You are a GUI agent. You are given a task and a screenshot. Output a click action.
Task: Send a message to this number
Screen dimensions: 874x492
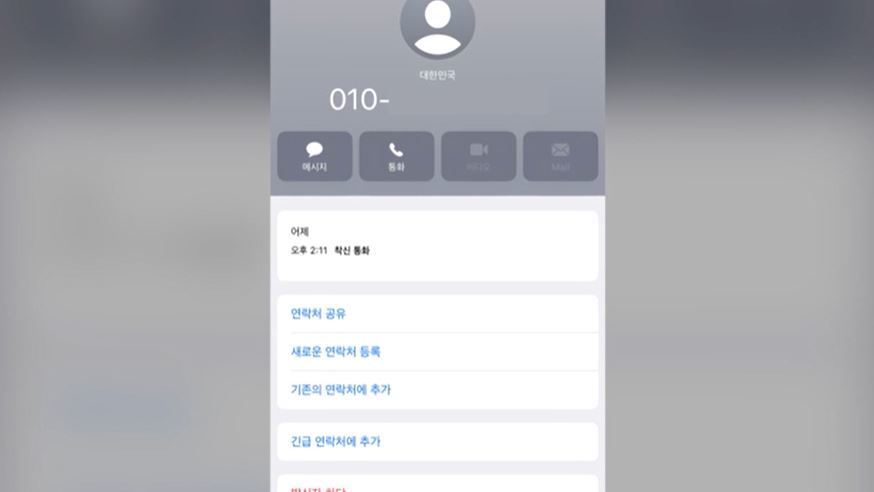pyautogui.click(x=314, y=156)
